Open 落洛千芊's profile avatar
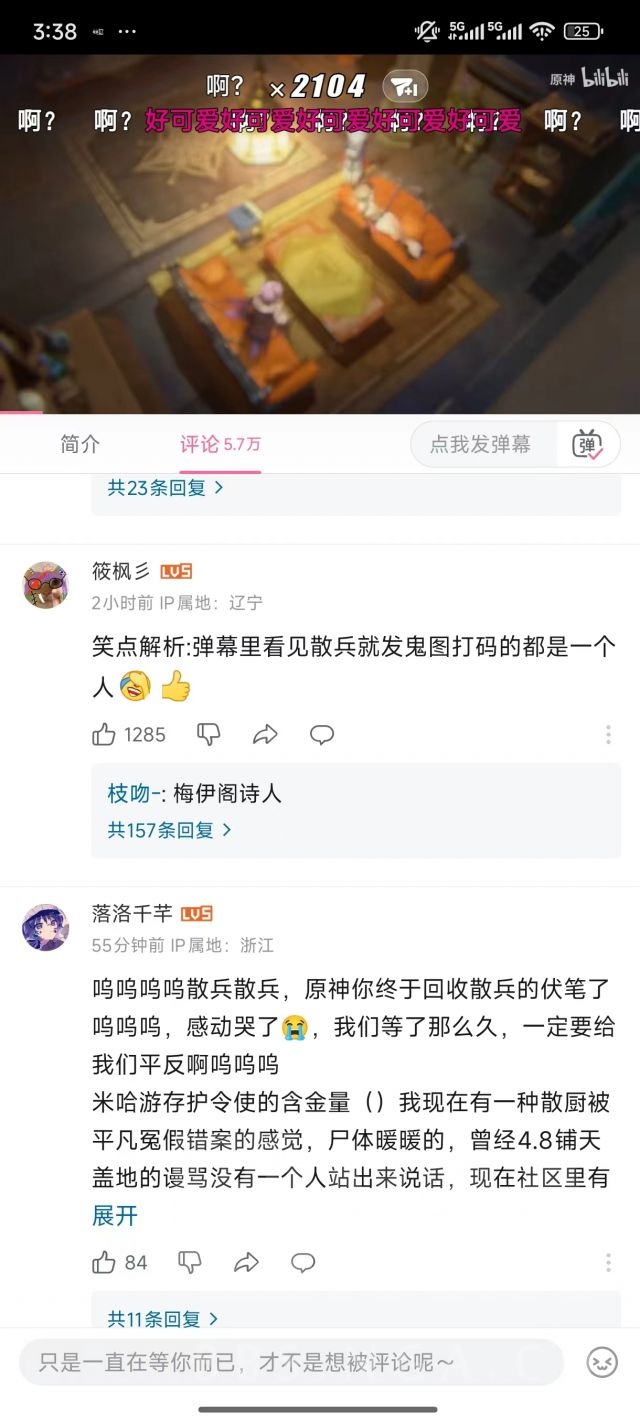The width and height of the screenshot is (640, 1422). pos(45,926)
